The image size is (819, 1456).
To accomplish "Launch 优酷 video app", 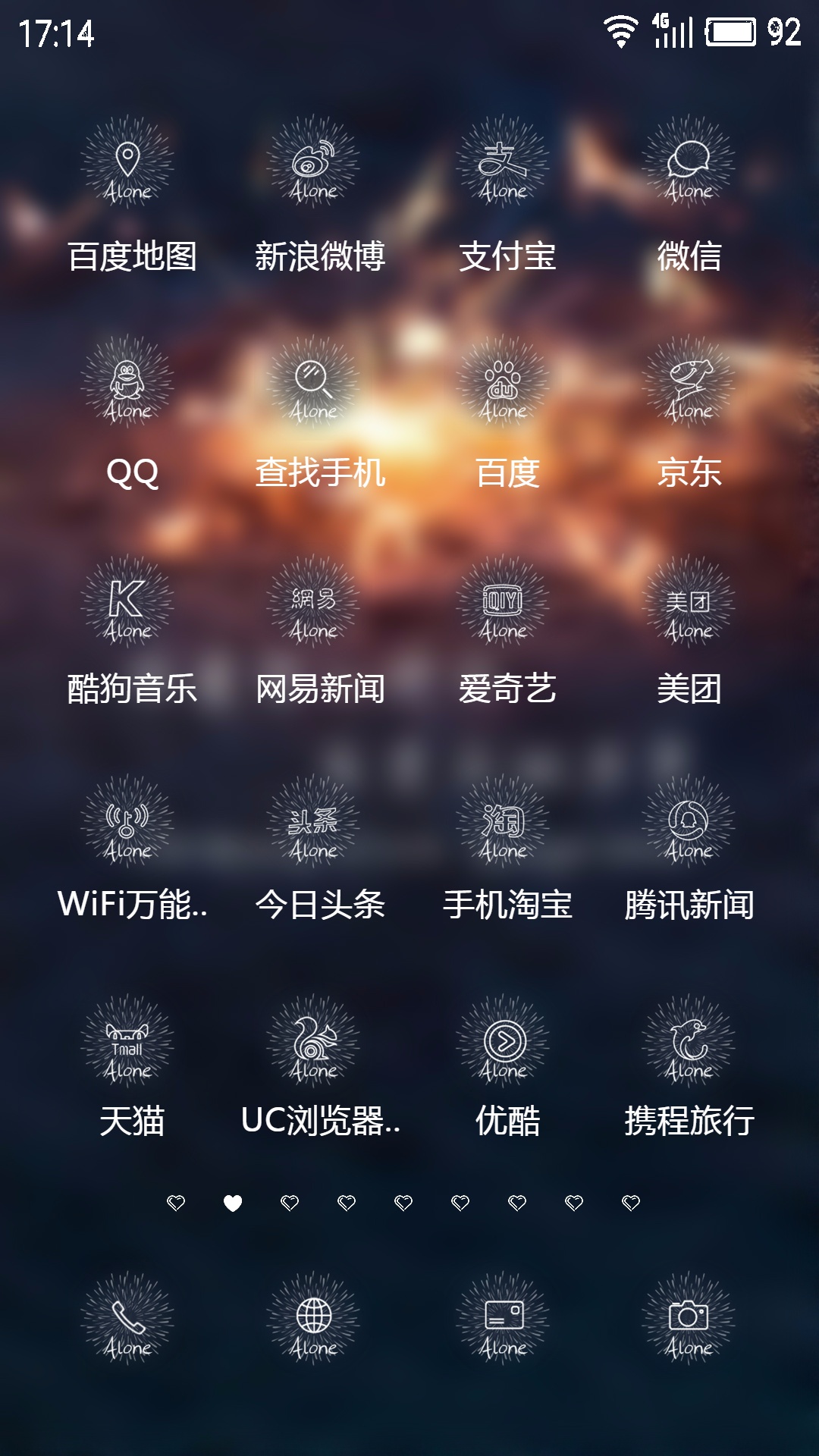I will tap(503, 1043).
